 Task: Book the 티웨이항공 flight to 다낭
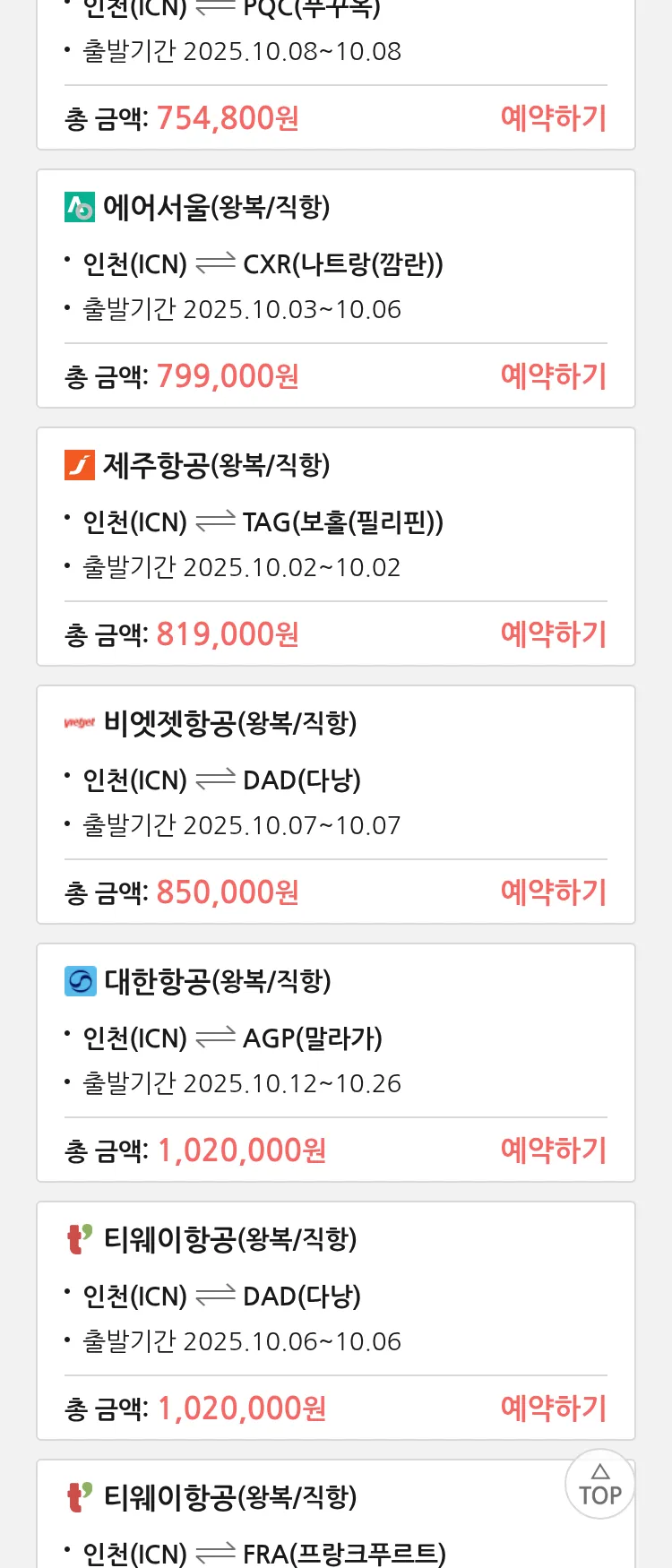click(x=553, y=1409)
